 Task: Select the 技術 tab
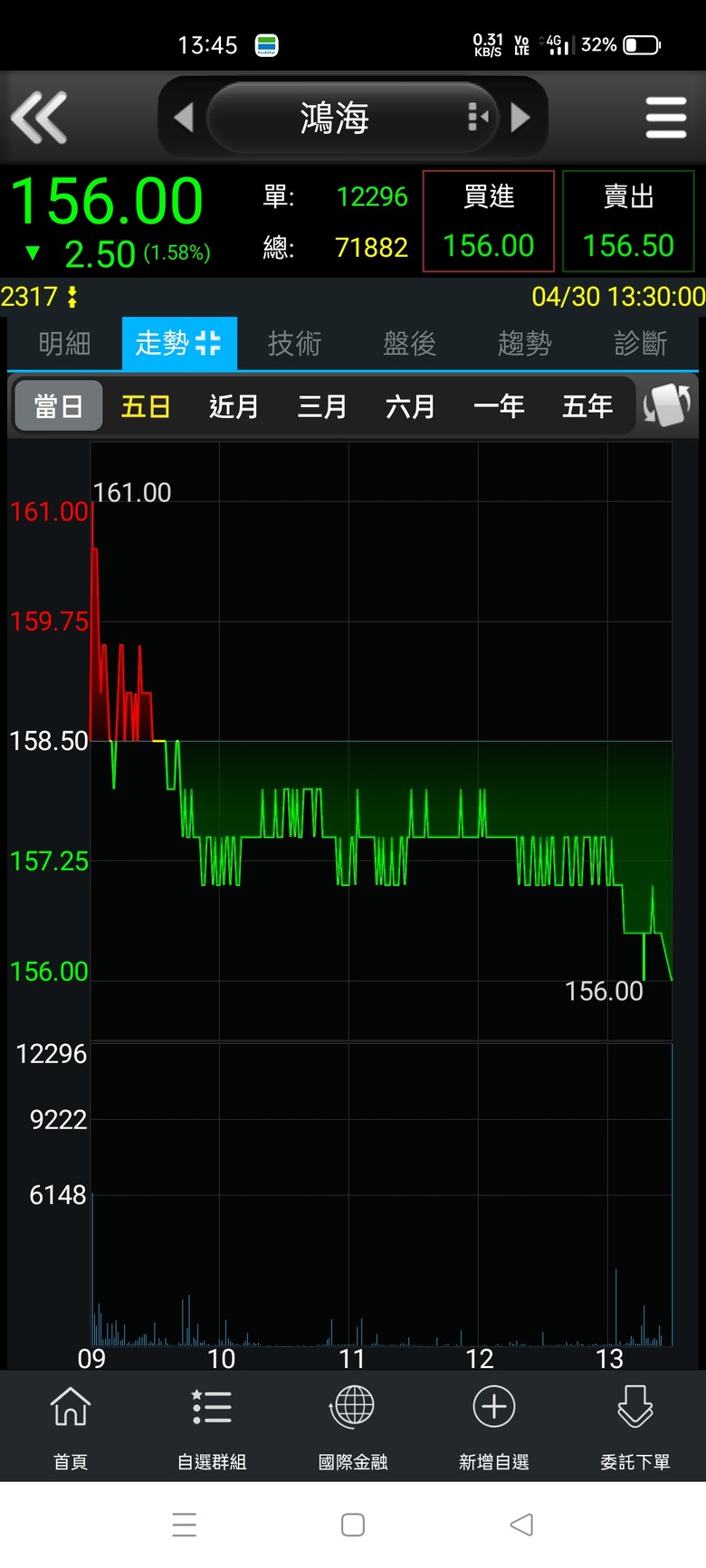click(x=294, y=343)
